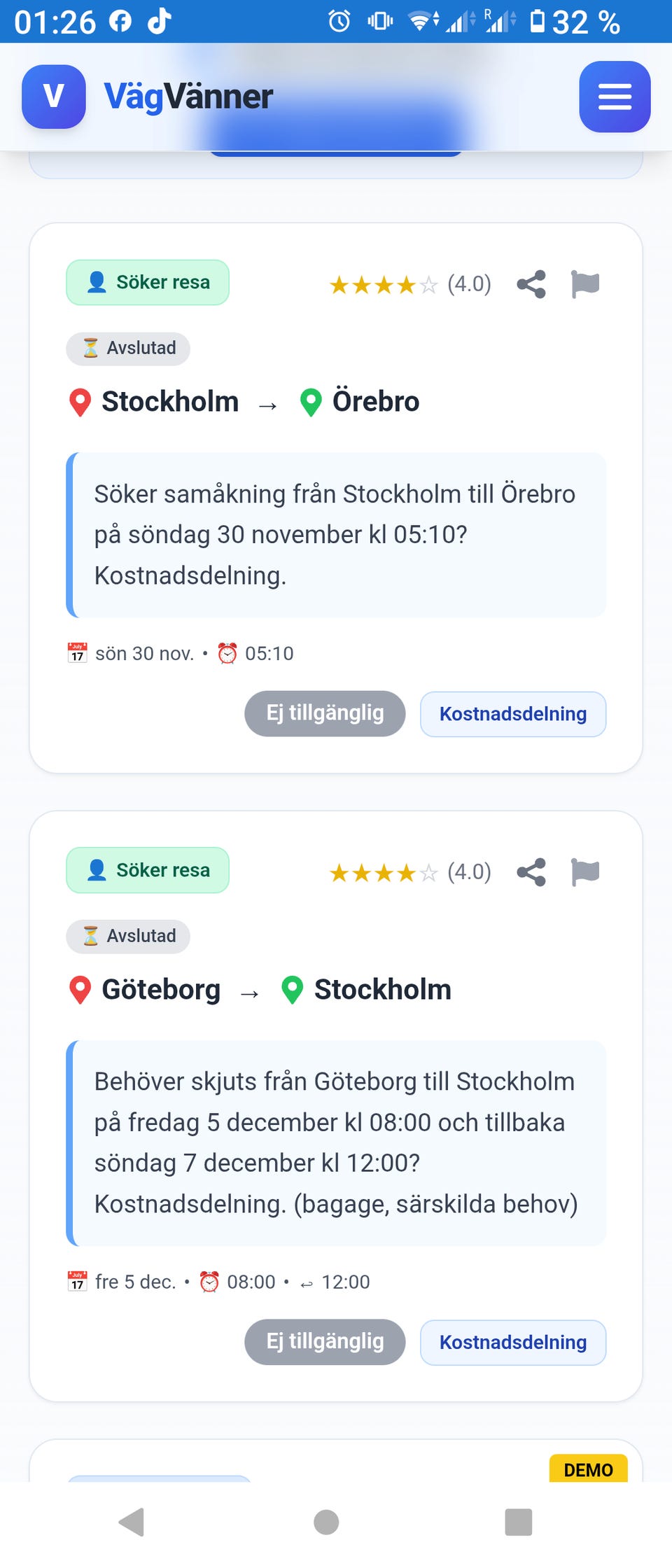Flag the Stockholm to Örebro request
Screen dimensions: 672x1568
click(x=585, y=283)
